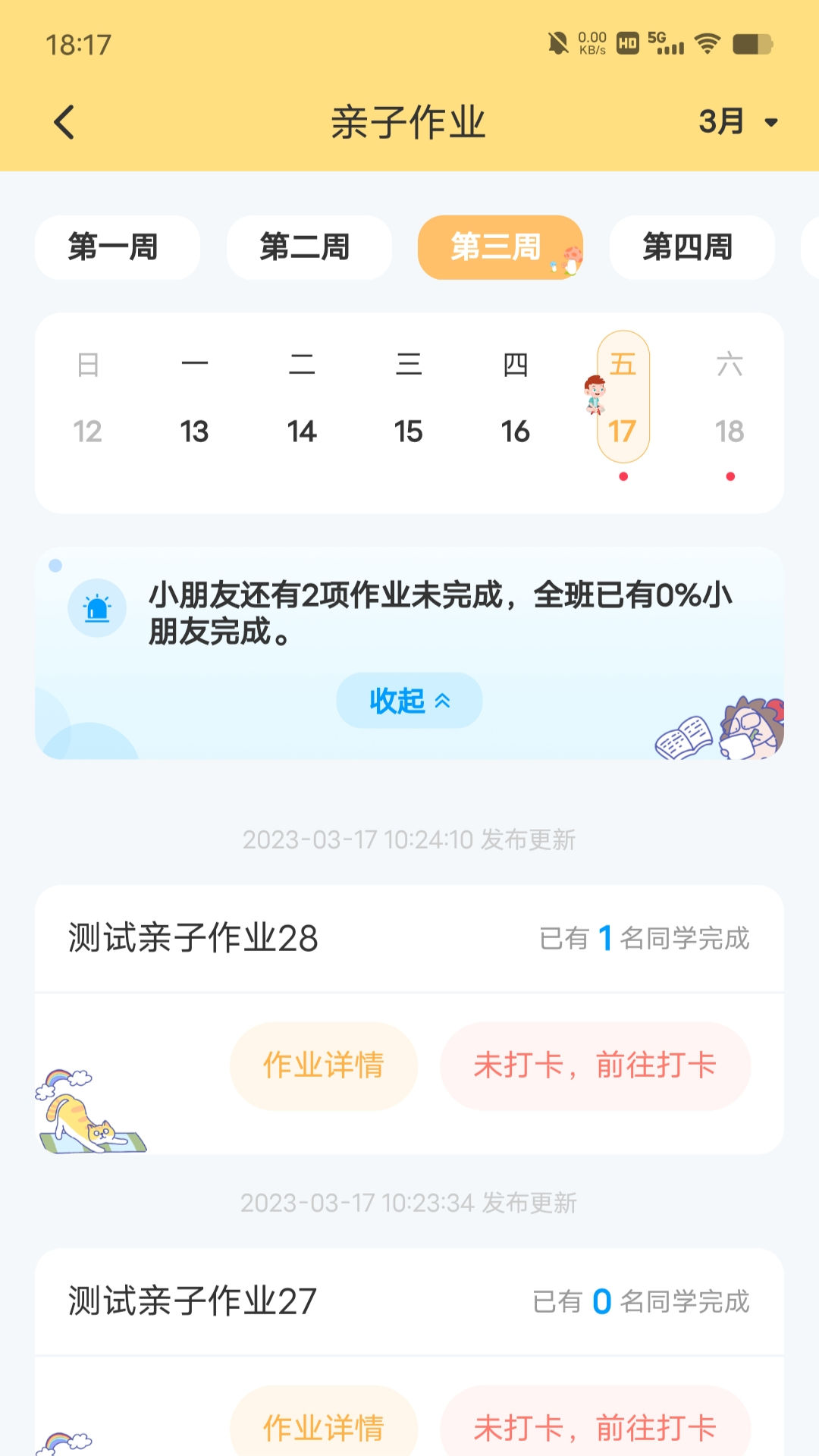Tap the boy character icon above Friday 17
The image size is (819, 1456).
[x=594, y=395]
